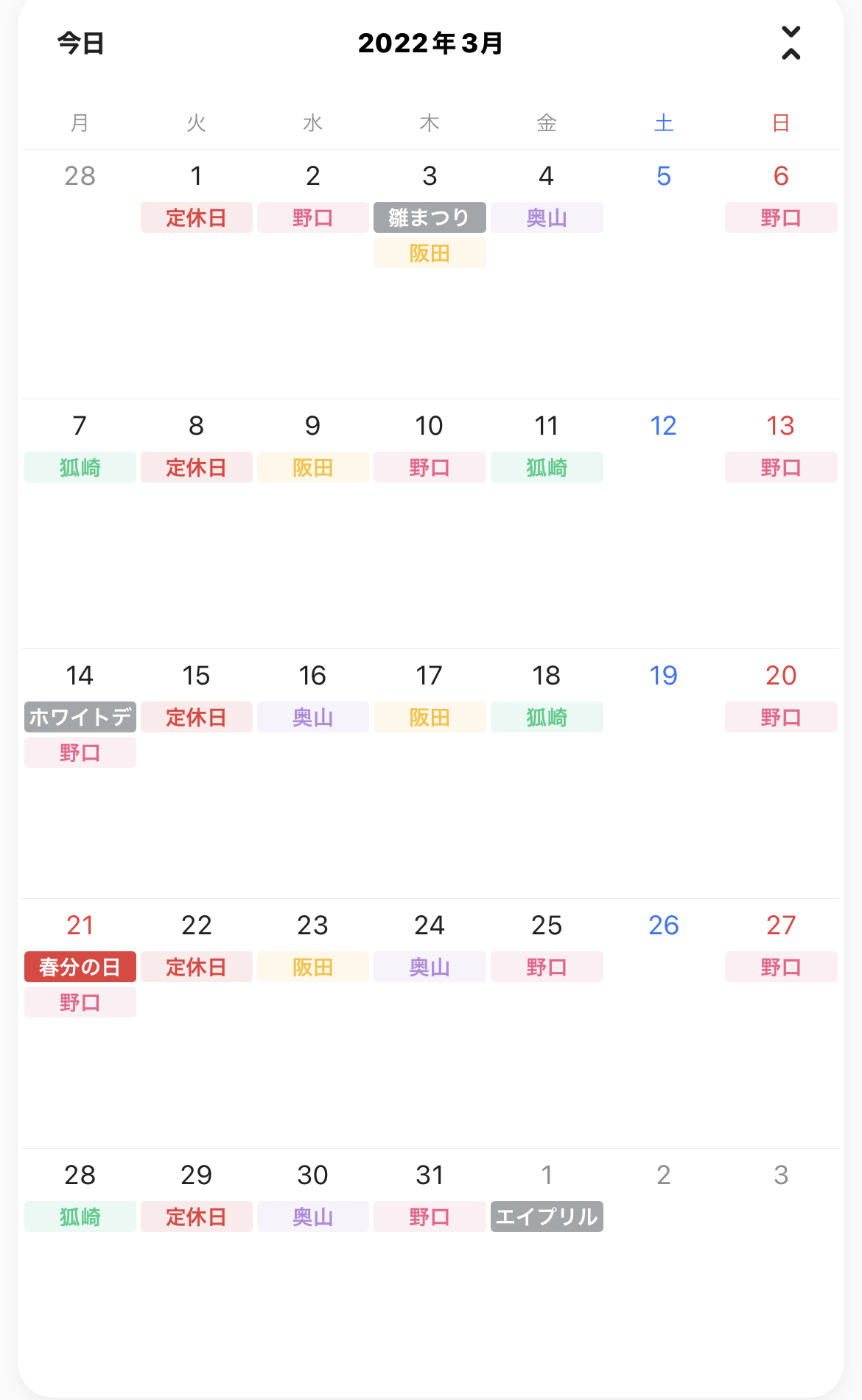This screenshot has width=862, height=1400.
Task: Open the 阪田 entry on March 17
Action: coord(430,717)
